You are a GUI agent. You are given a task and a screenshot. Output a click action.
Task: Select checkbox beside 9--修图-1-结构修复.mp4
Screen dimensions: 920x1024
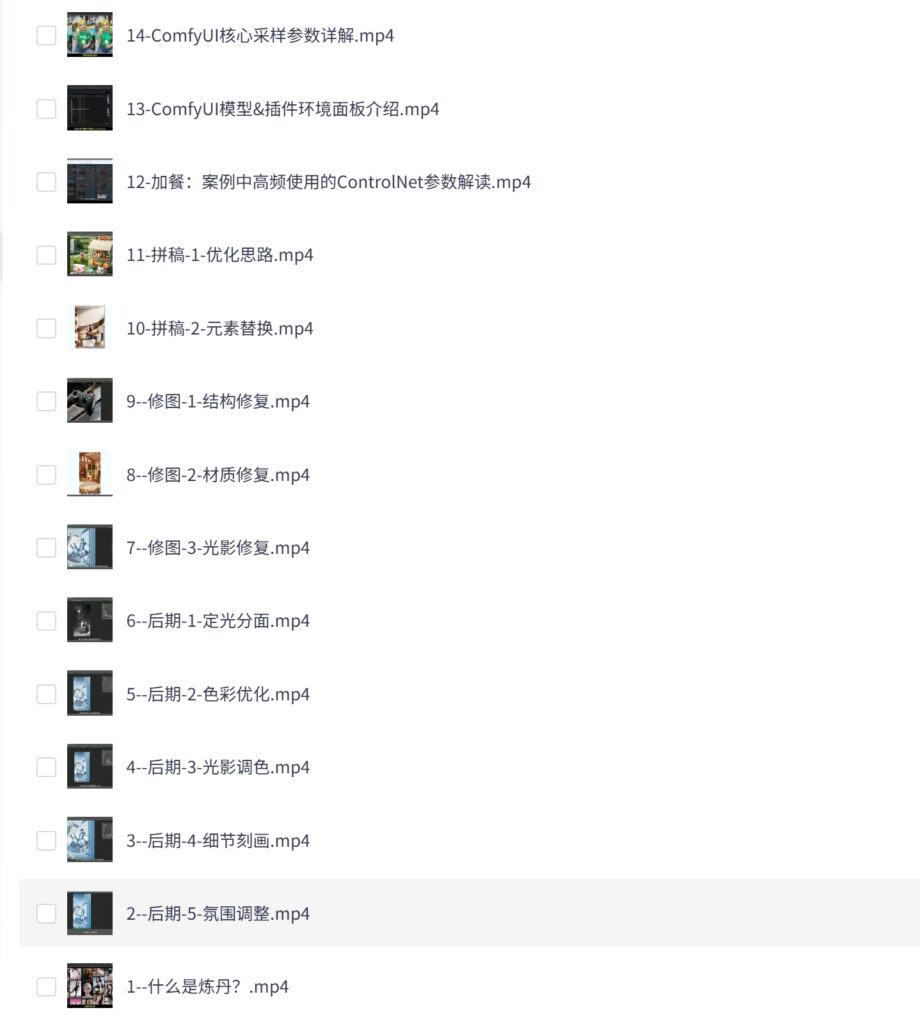tap(46, 401)
